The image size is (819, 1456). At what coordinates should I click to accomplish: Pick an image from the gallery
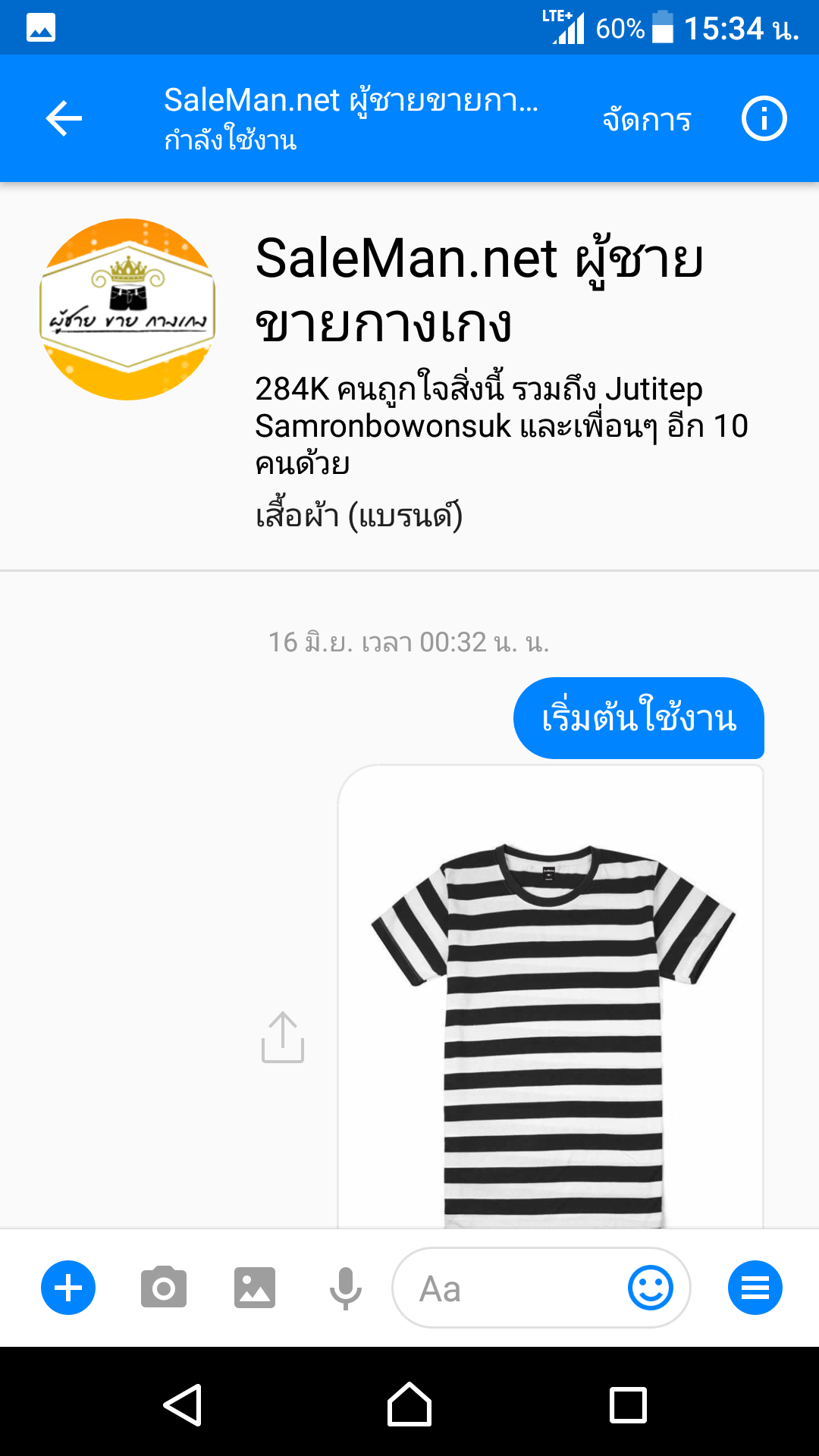point(255,1288)
